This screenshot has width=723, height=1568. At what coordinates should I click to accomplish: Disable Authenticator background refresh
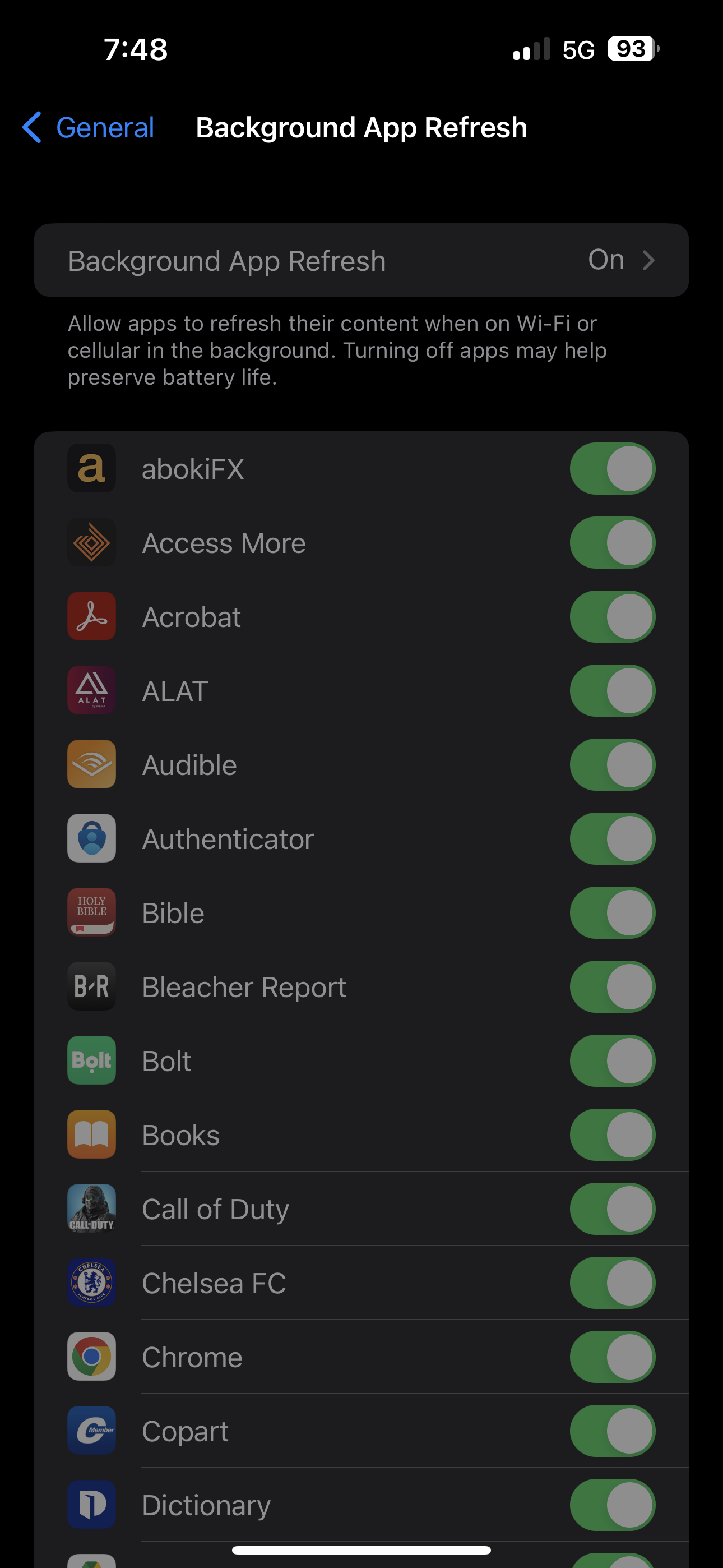[x=612, y=839]
